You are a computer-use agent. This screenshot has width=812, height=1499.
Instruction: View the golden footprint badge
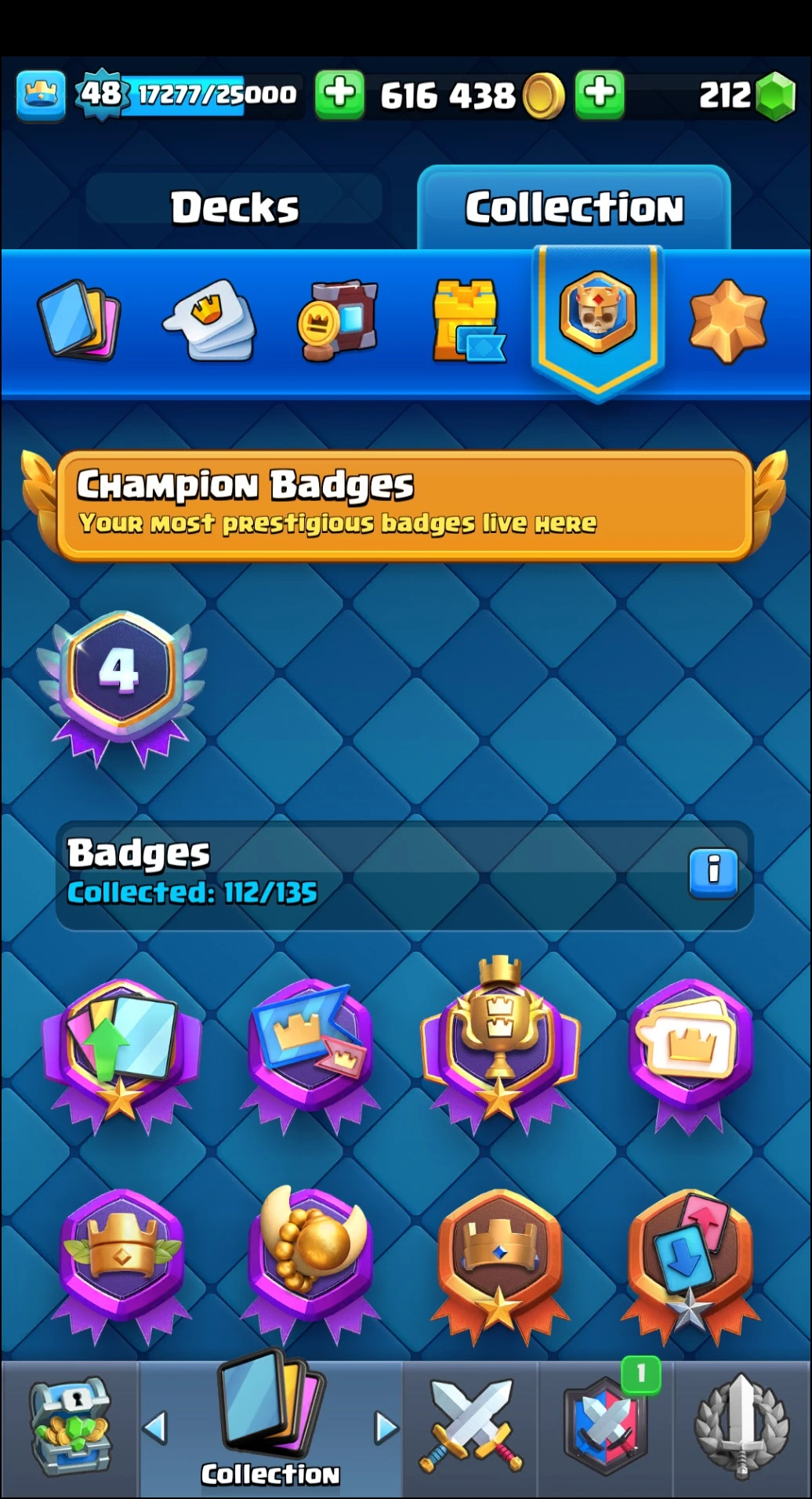click(x=311, y=1253)
